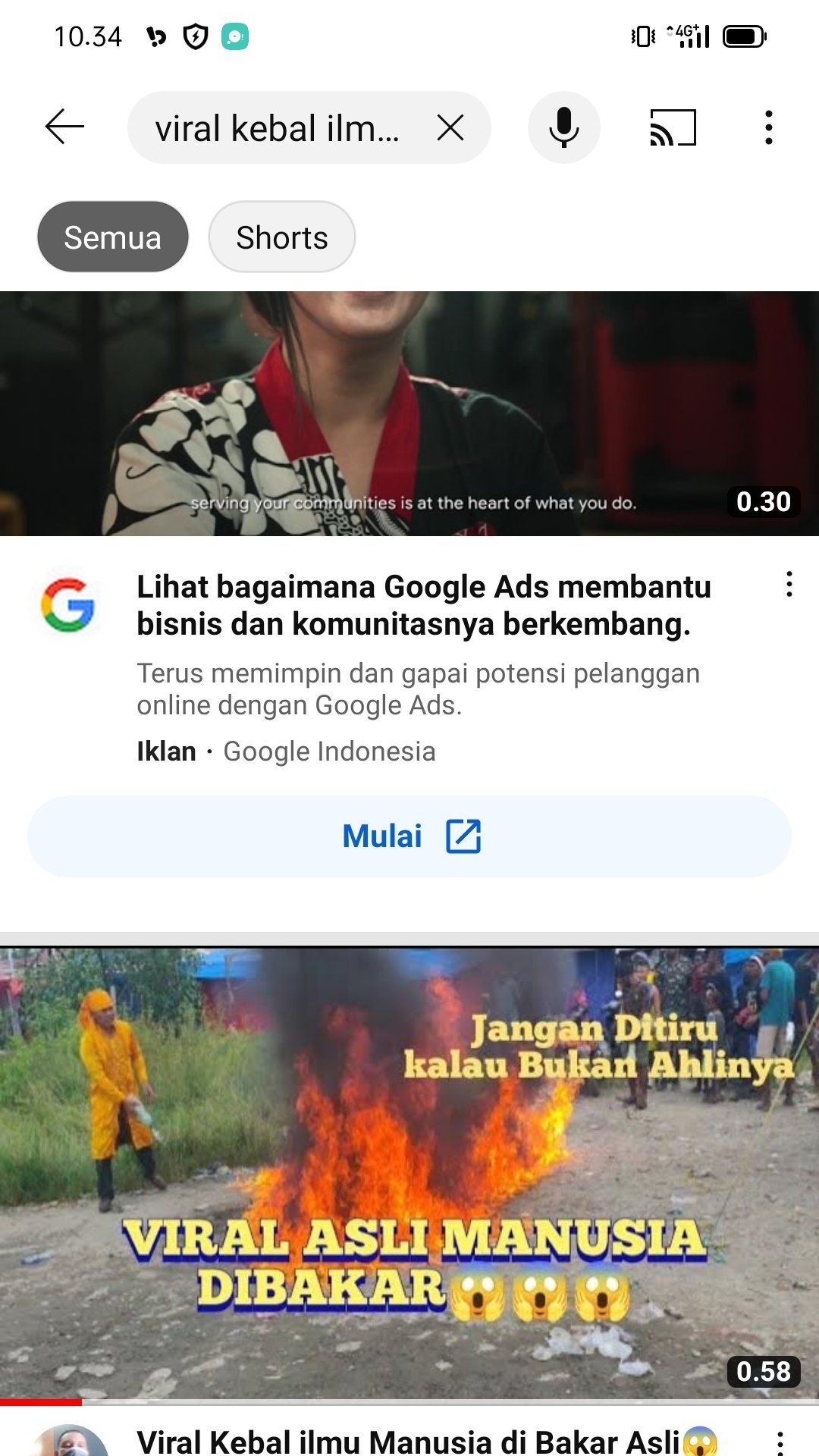
Task: Select the Semua filter chip
Action: pyautogui.click(x=112, y=237)
